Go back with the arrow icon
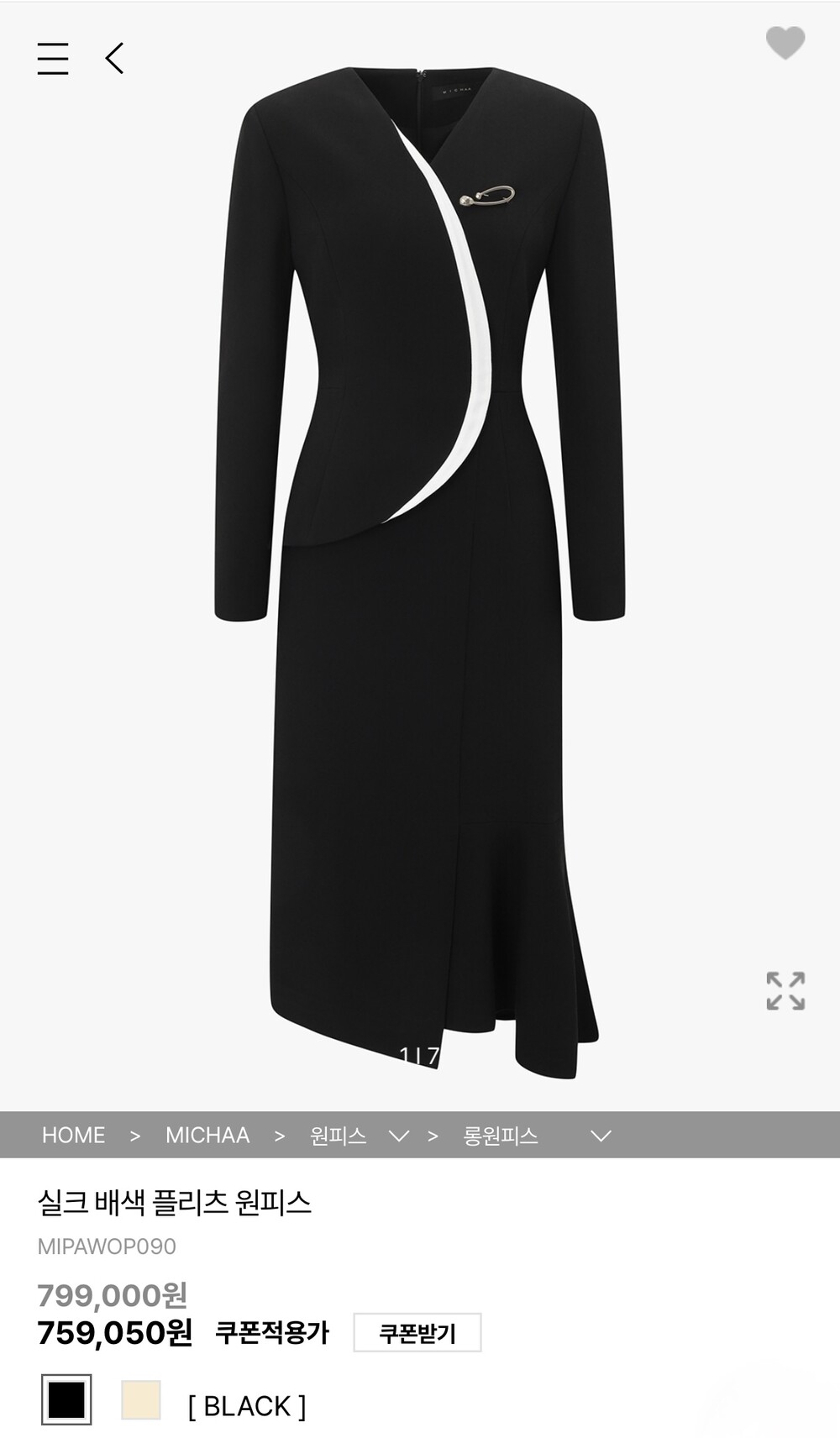This screenshot has width=840, height=1438. tap(114, 59)
